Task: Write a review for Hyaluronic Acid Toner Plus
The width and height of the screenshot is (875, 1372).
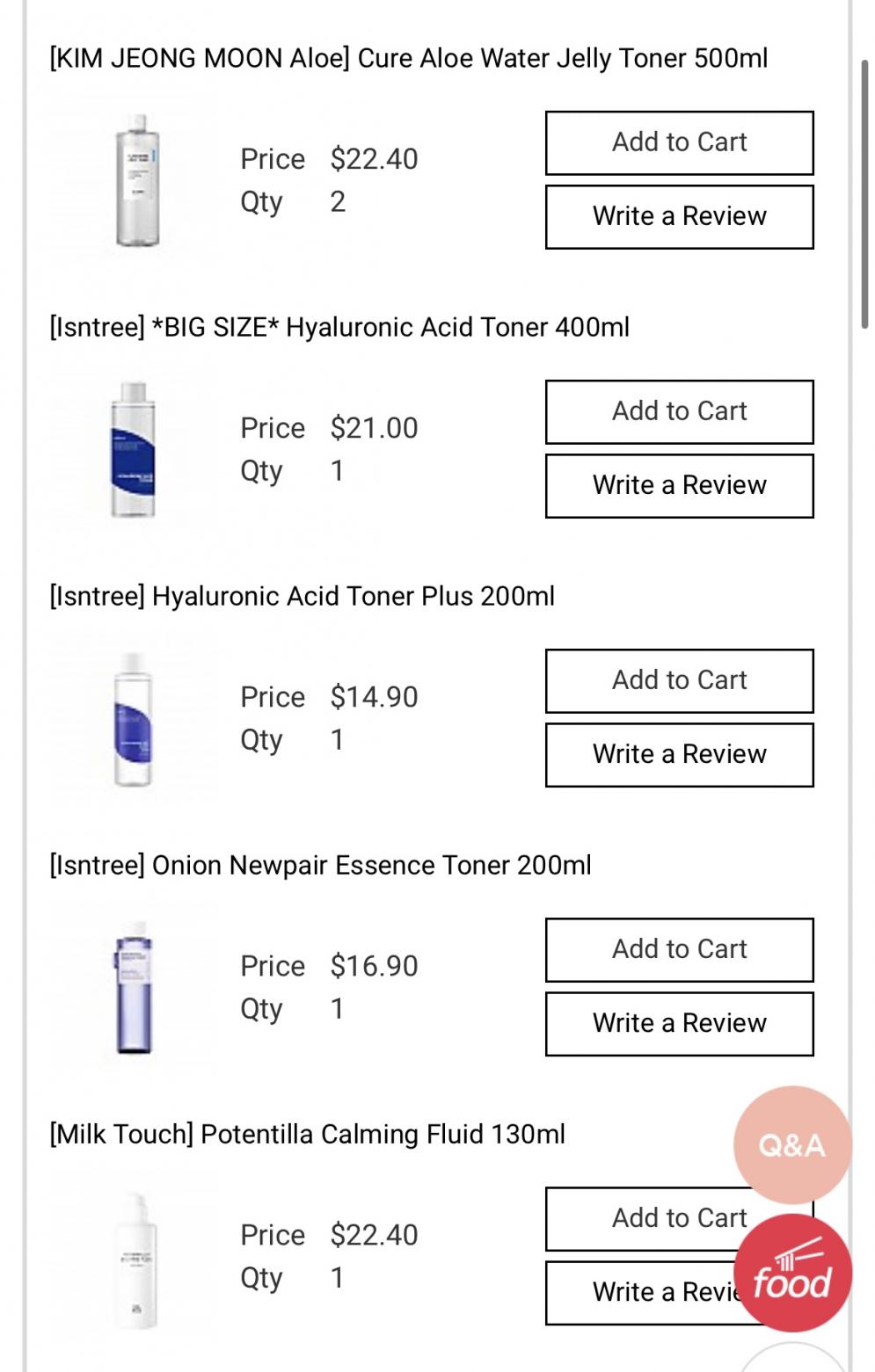Action: 679,754
